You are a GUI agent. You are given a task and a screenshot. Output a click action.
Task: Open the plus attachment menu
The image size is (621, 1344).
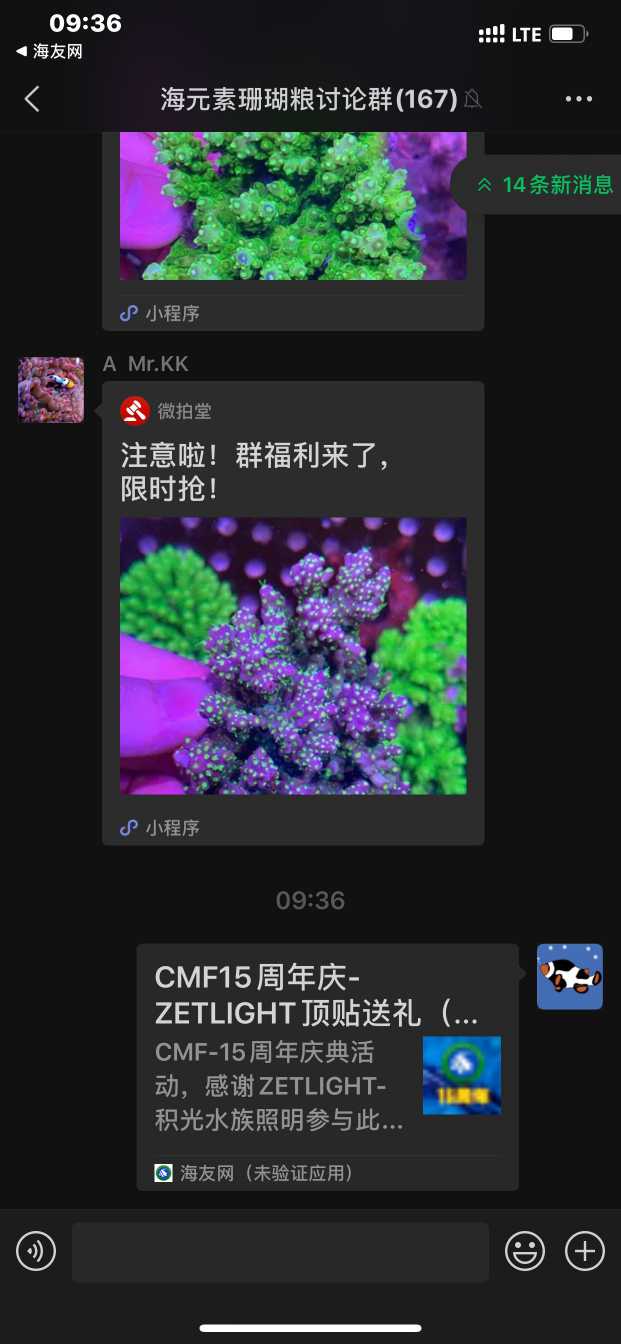pos(585,1251)
